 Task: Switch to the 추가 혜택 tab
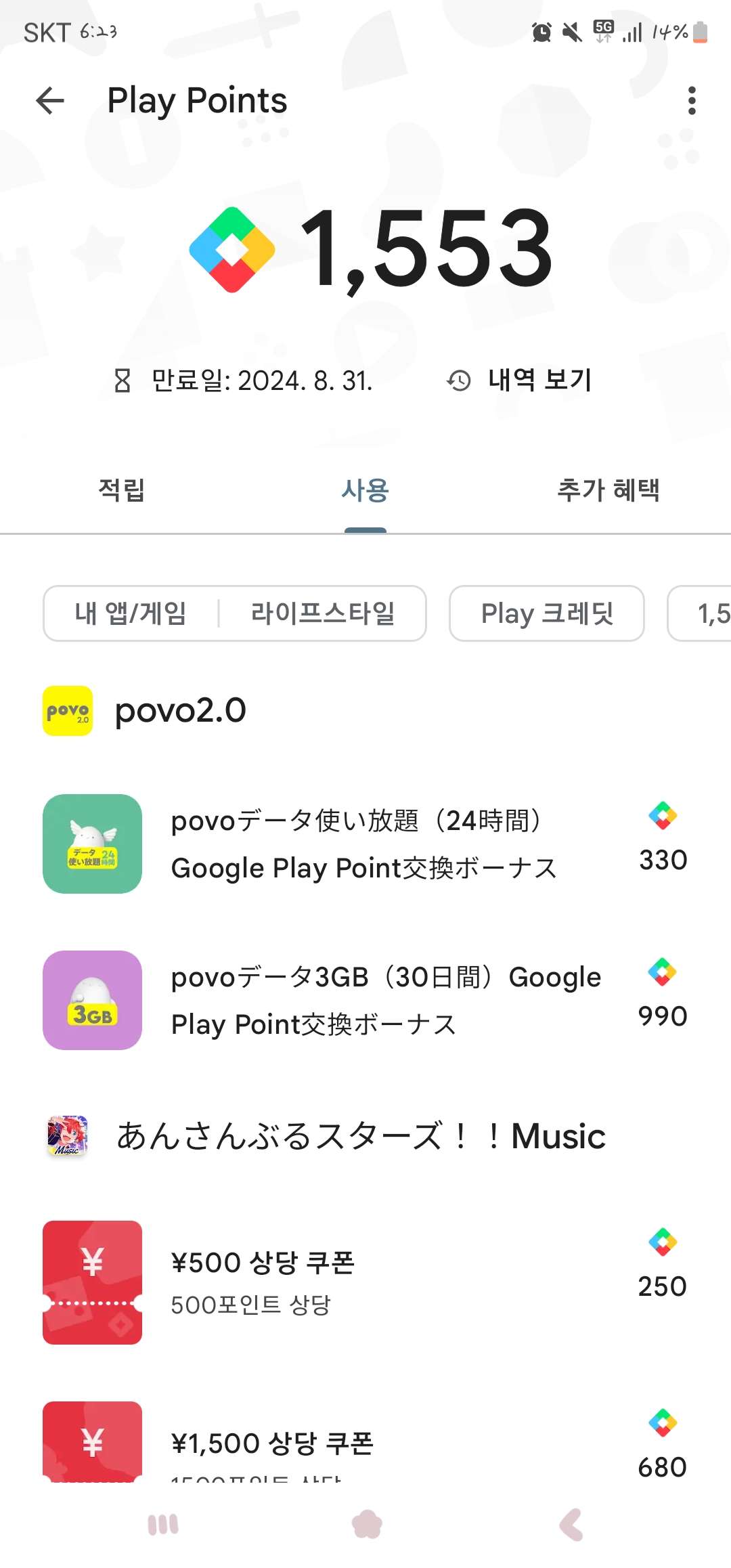tap(609, 491)
